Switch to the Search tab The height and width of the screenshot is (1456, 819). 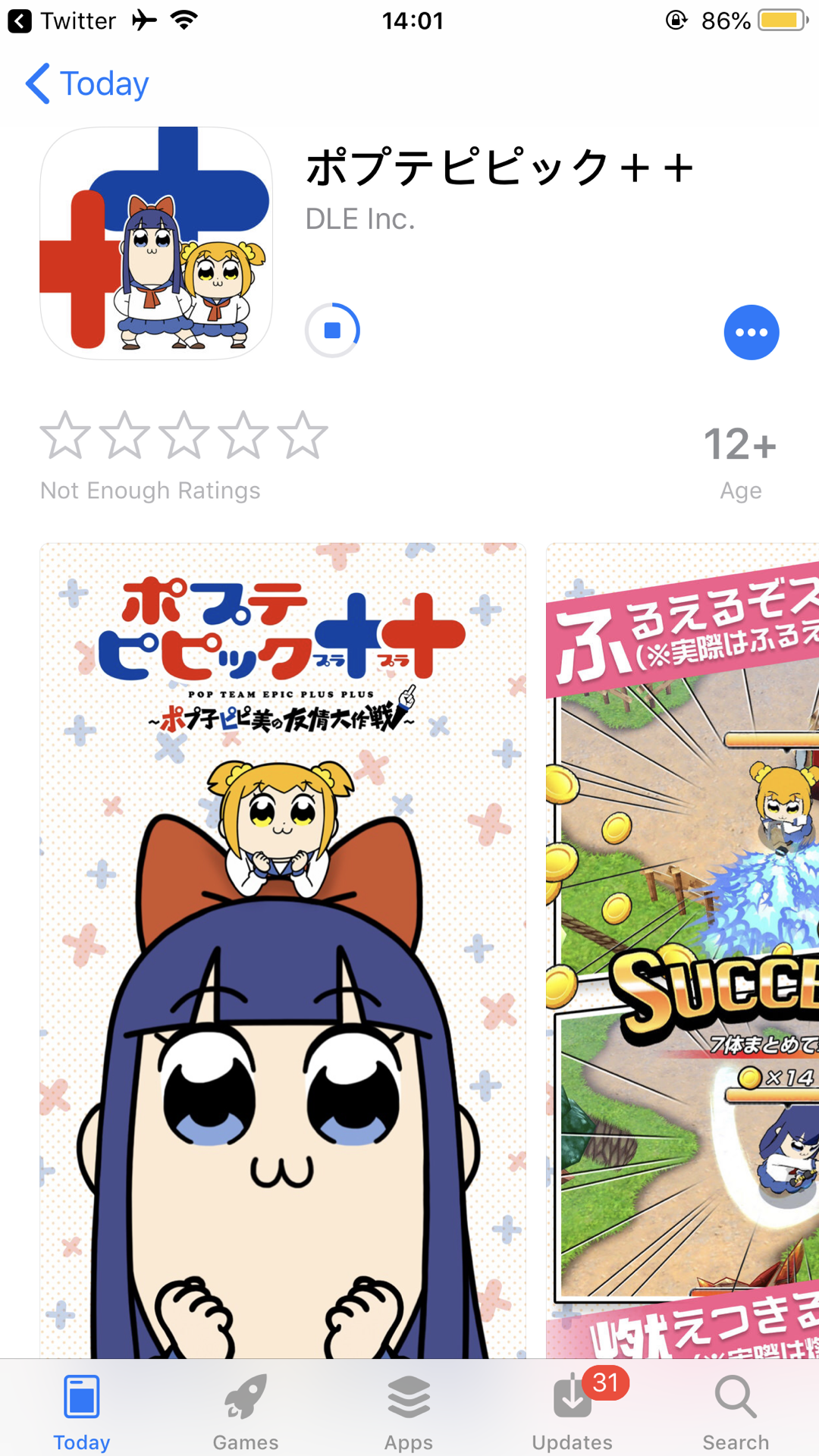click(x=736, y=1412)
